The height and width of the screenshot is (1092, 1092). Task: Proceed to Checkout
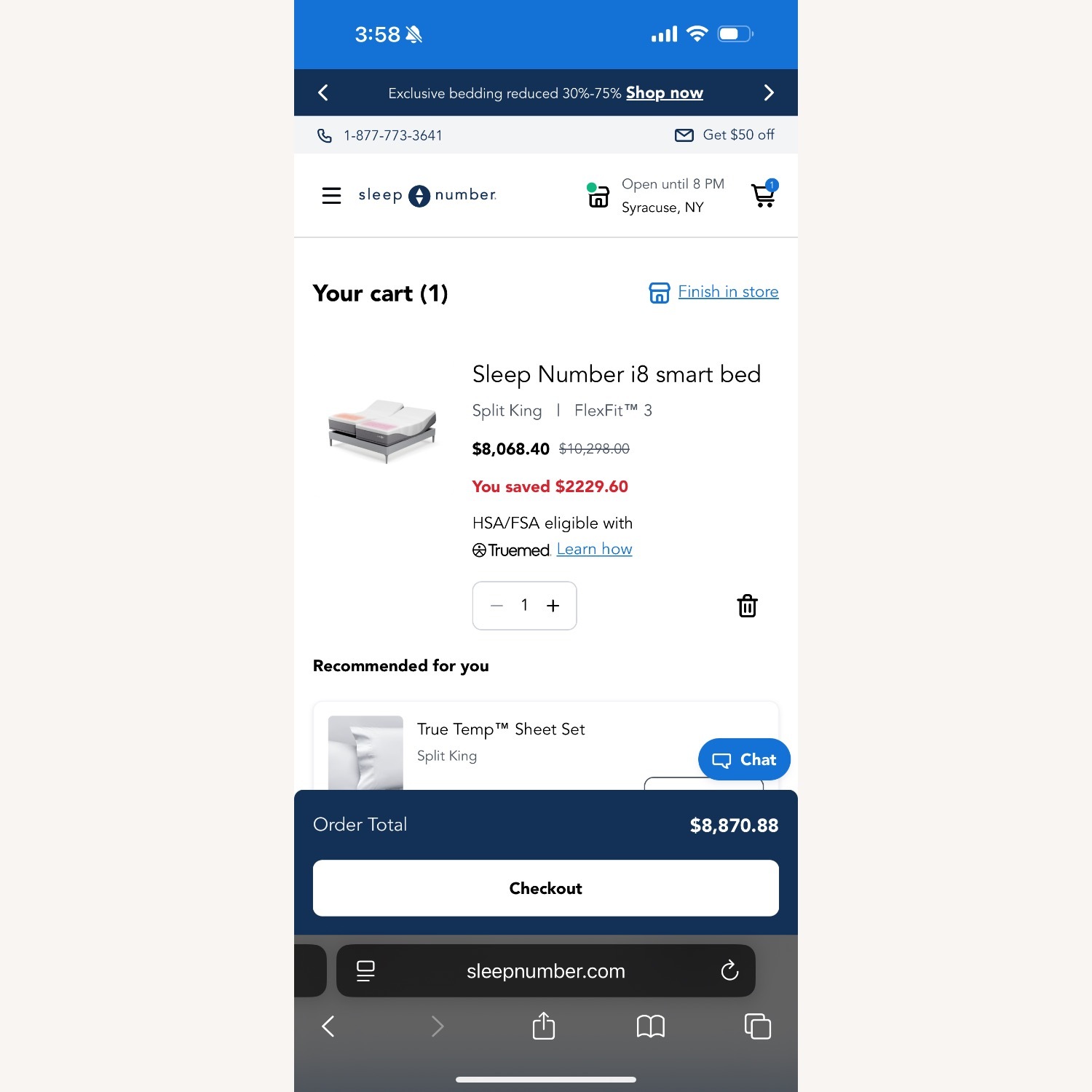click(x=545, y=888)
